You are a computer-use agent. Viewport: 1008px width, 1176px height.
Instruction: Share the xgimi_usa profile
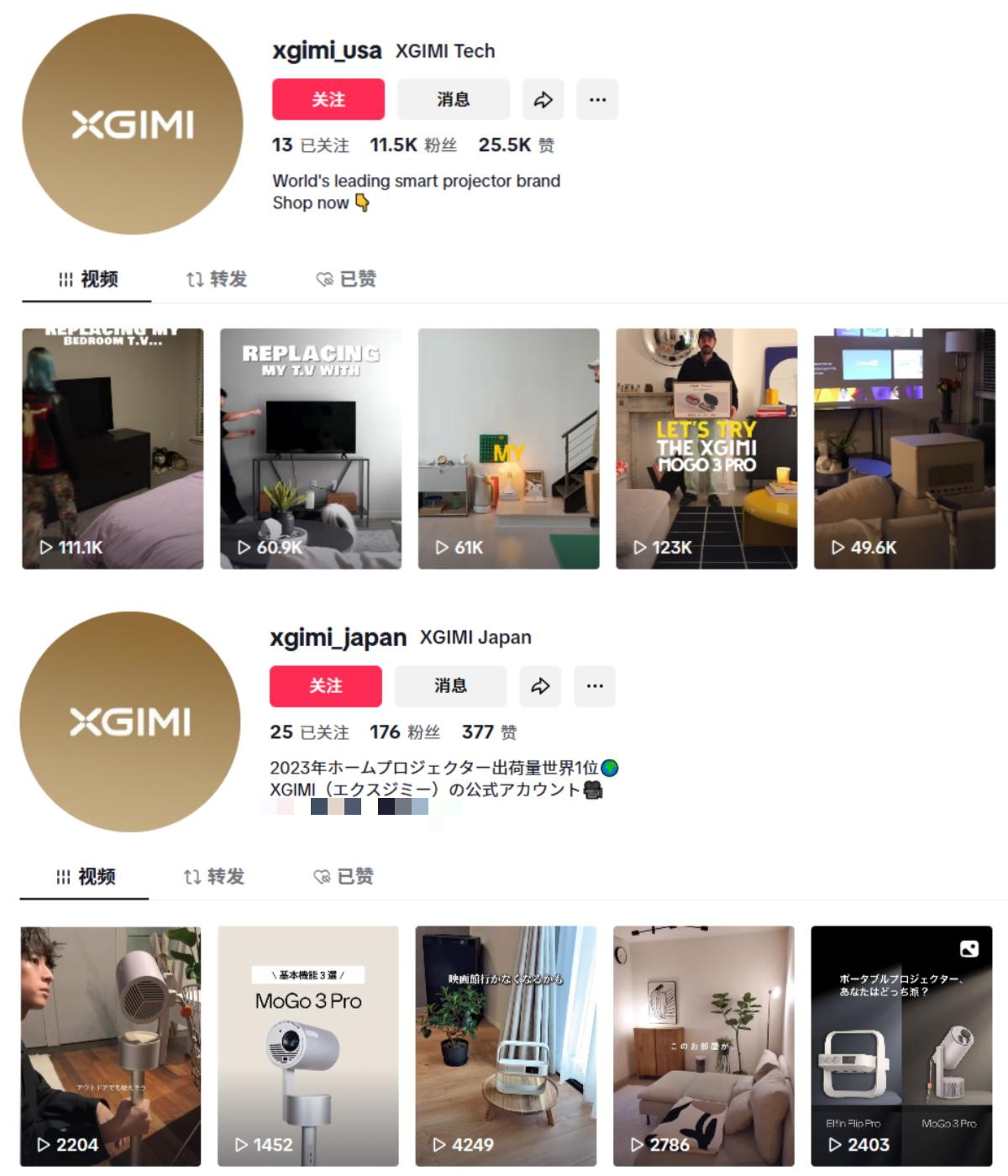click(543, 99)
